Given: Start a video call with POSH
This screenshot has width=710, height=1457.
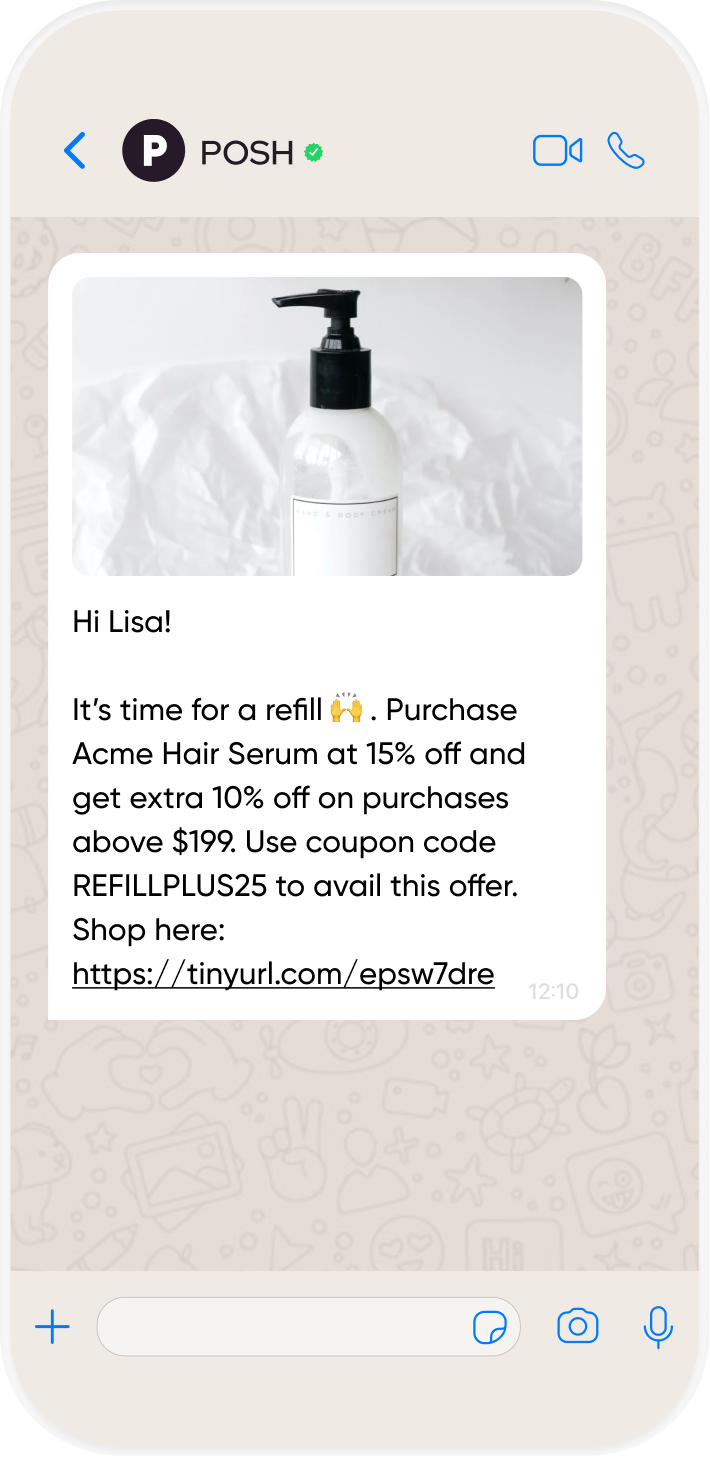Looking at the screenshot, I should pyautogui.click(x=557, y=151).
